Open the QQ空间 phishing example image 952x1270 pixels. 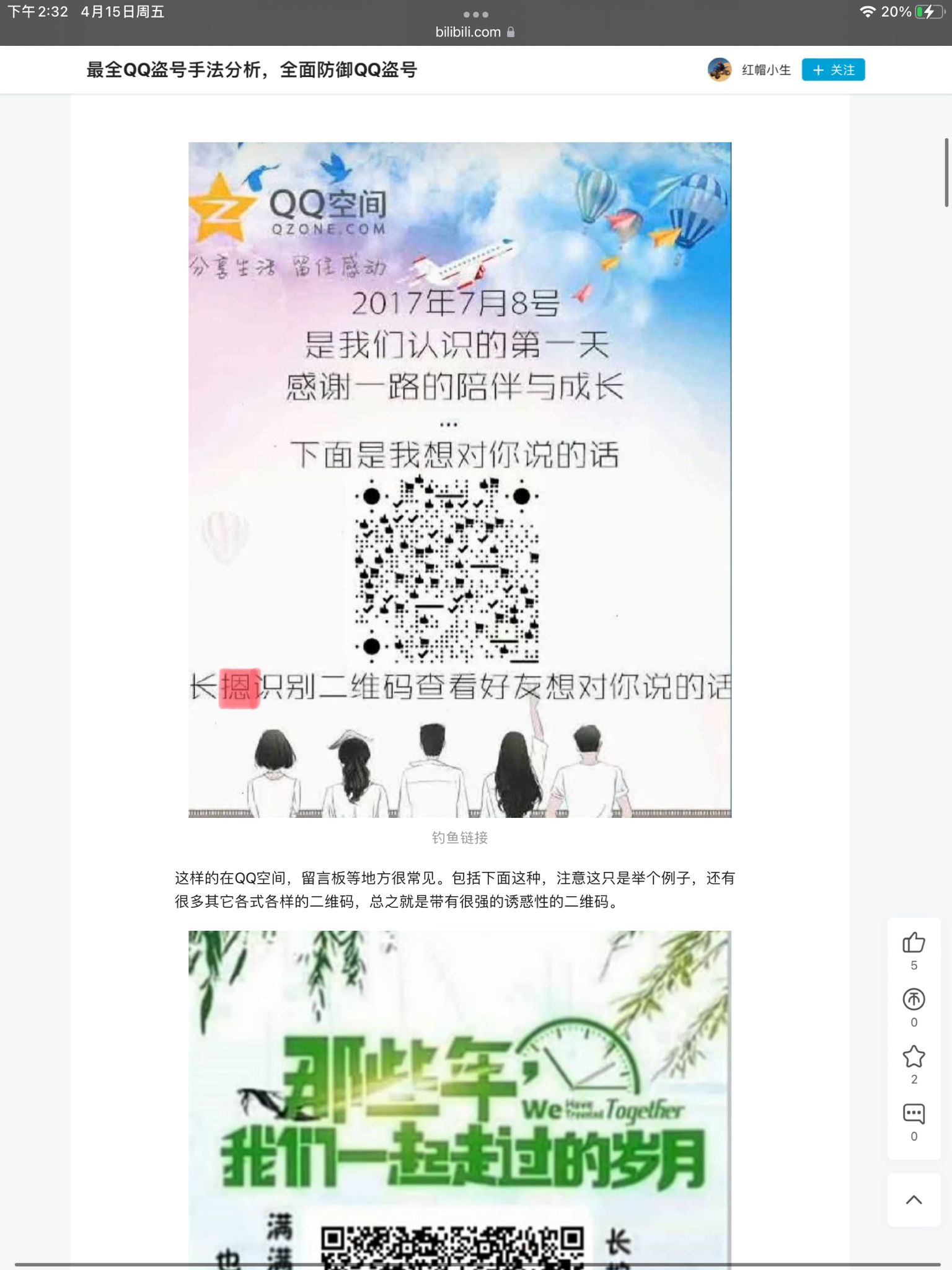[459, 479]
